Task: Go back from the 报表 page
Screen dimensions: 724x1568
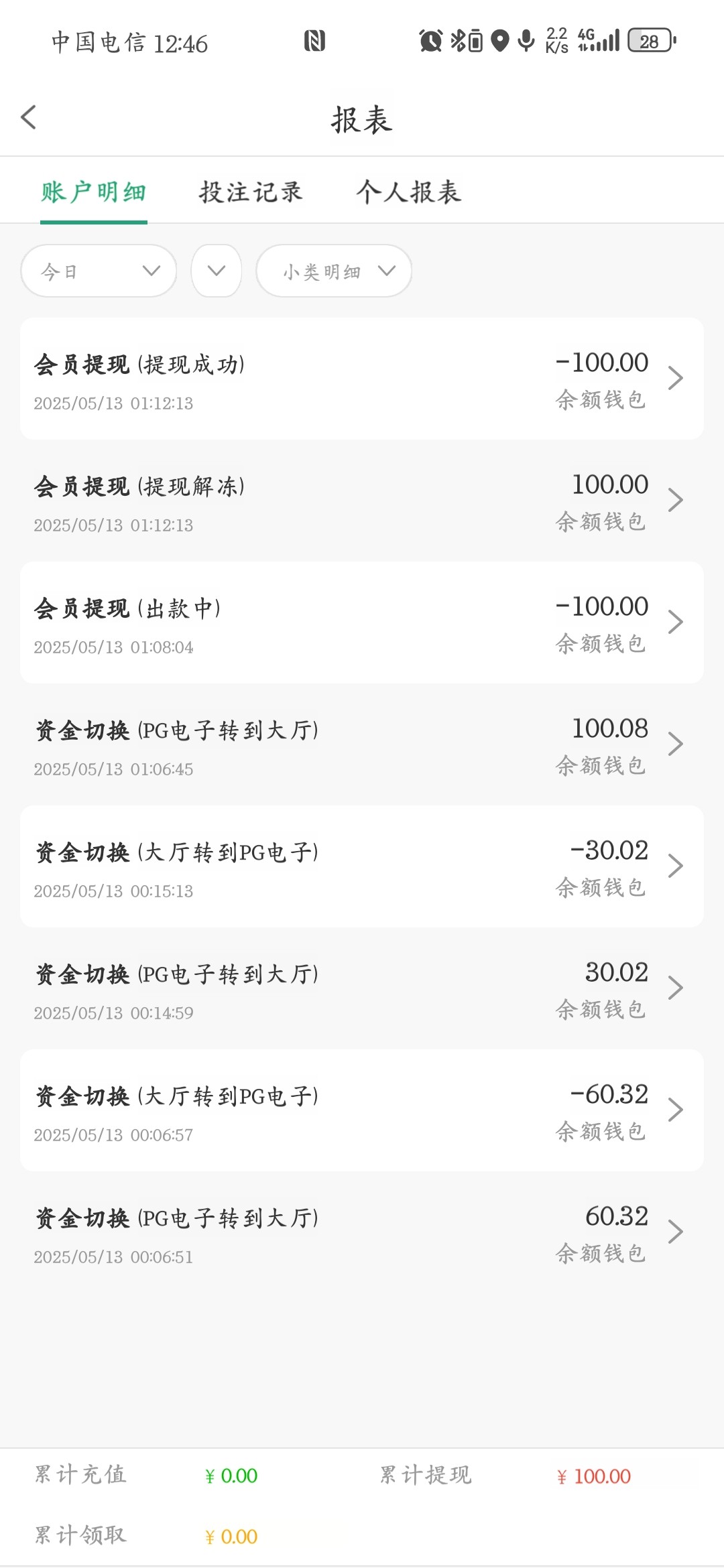Action: [28, 118]
